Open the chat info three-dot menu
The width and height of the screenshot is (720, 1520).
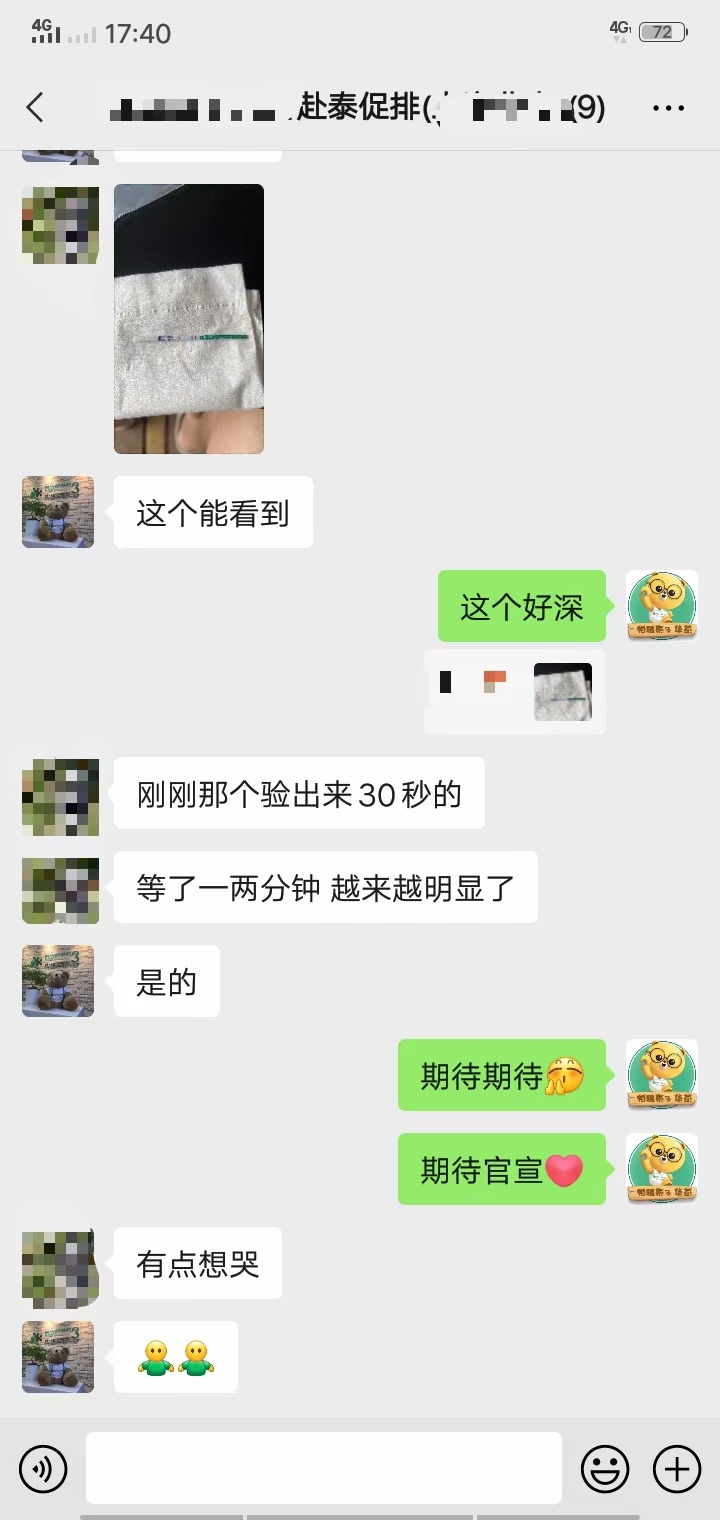[x=668, y=107]
